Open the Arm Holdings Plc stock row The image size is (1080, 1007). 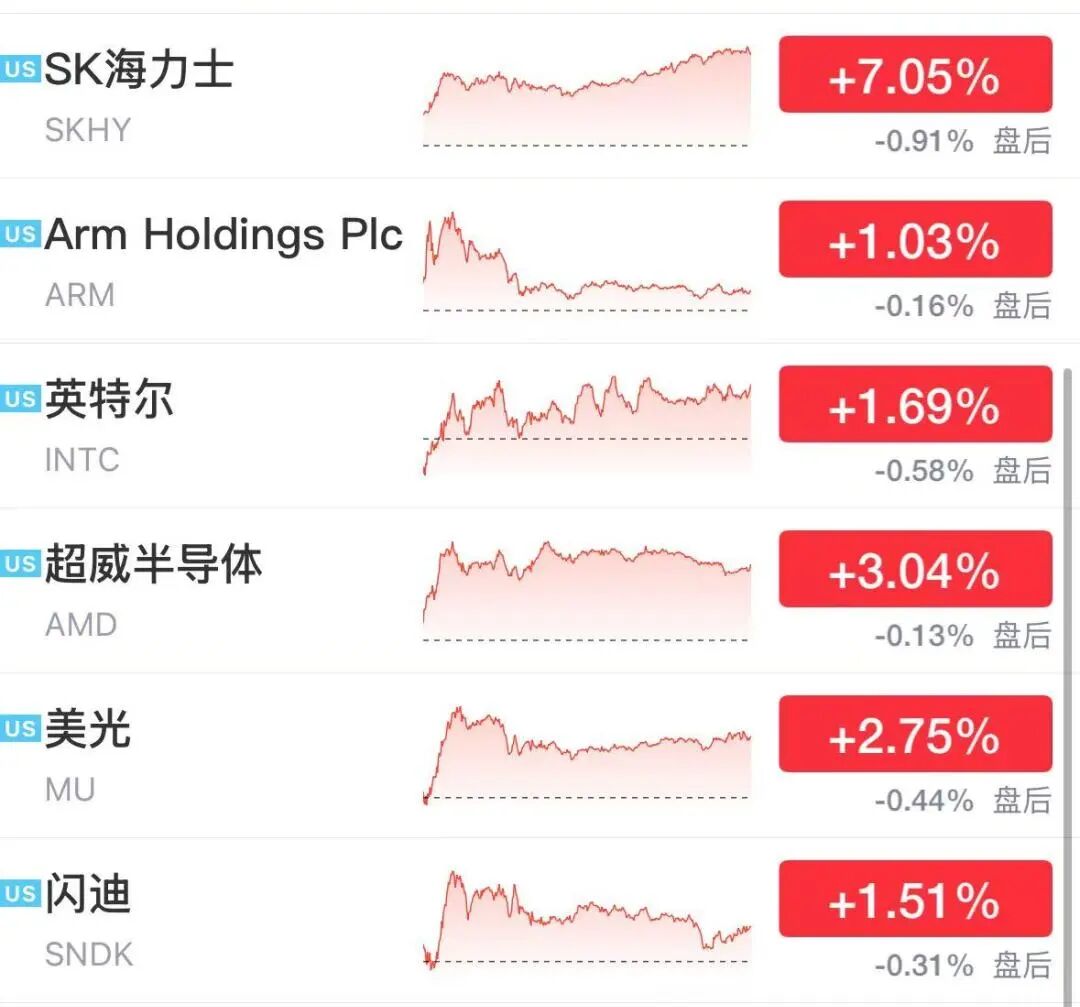coord(530,260)
